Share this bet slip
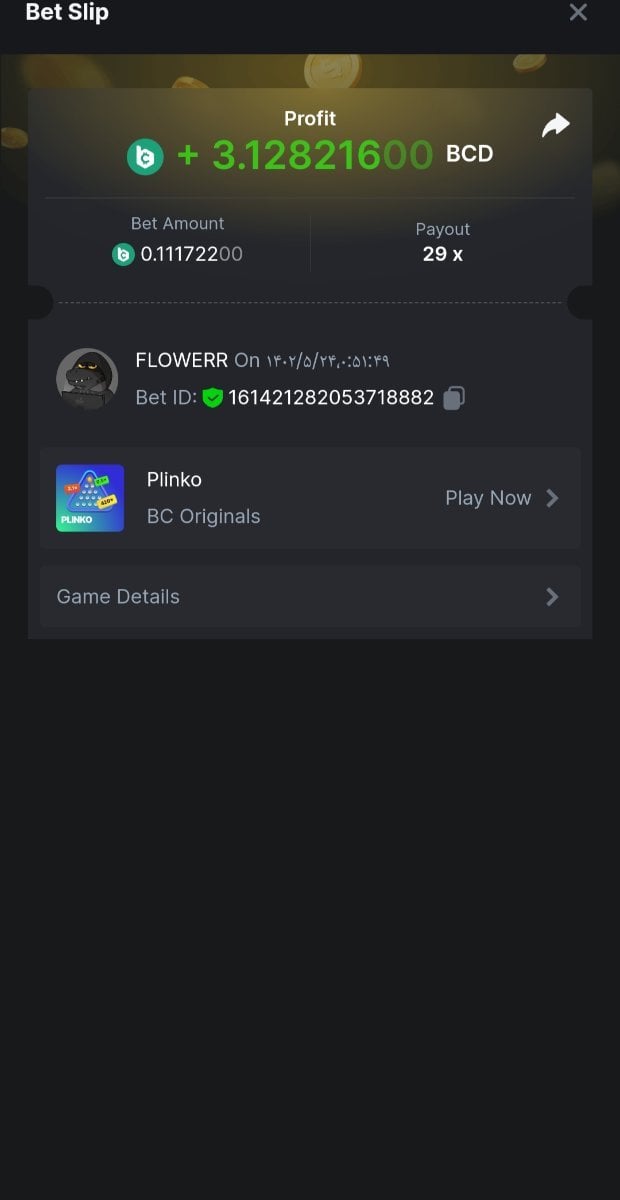The image size is (620, 1200). click(x=555, y=125)
